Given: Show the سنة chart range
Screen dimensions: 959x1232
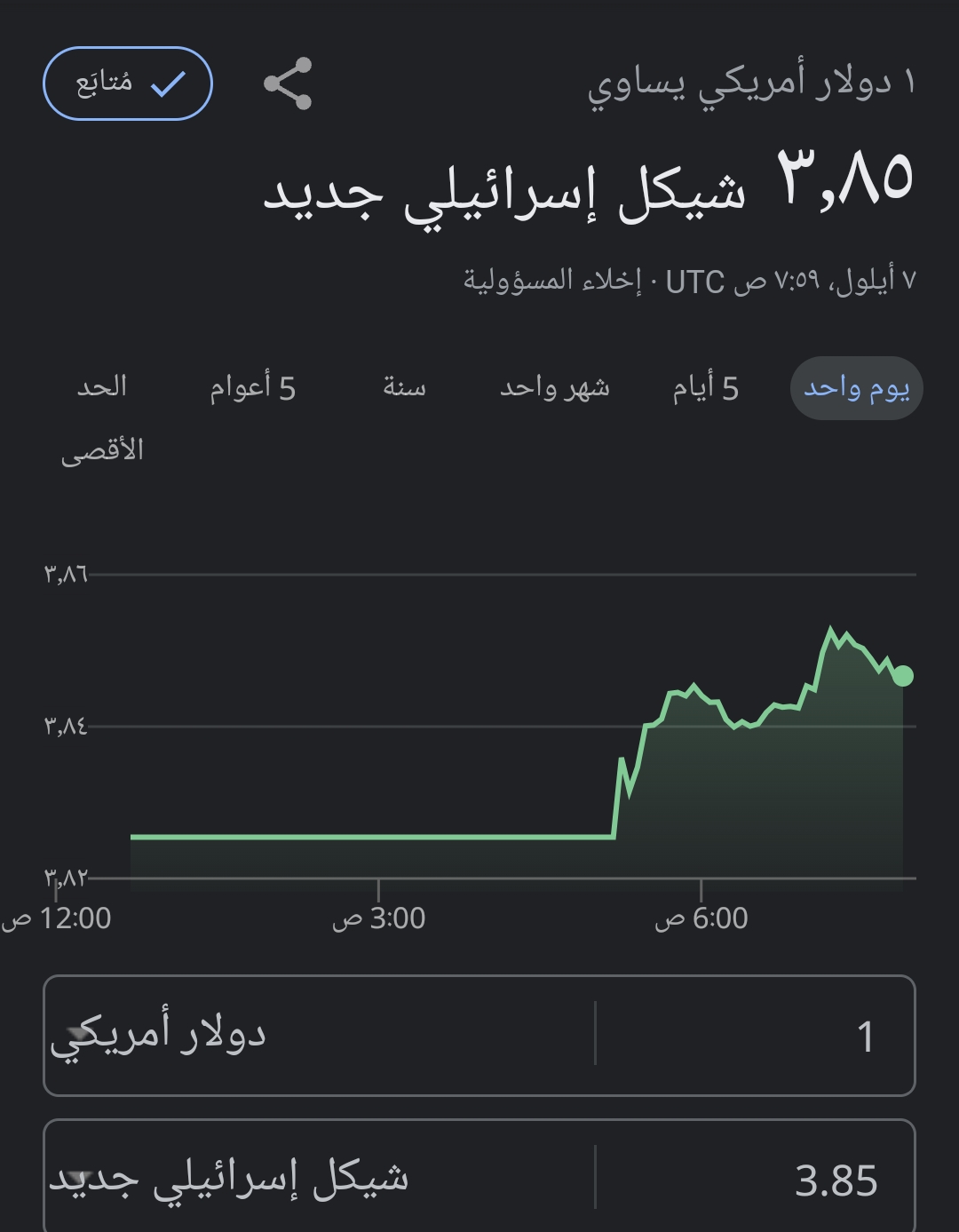Looking at the screenshot, I should coord(404,388).
